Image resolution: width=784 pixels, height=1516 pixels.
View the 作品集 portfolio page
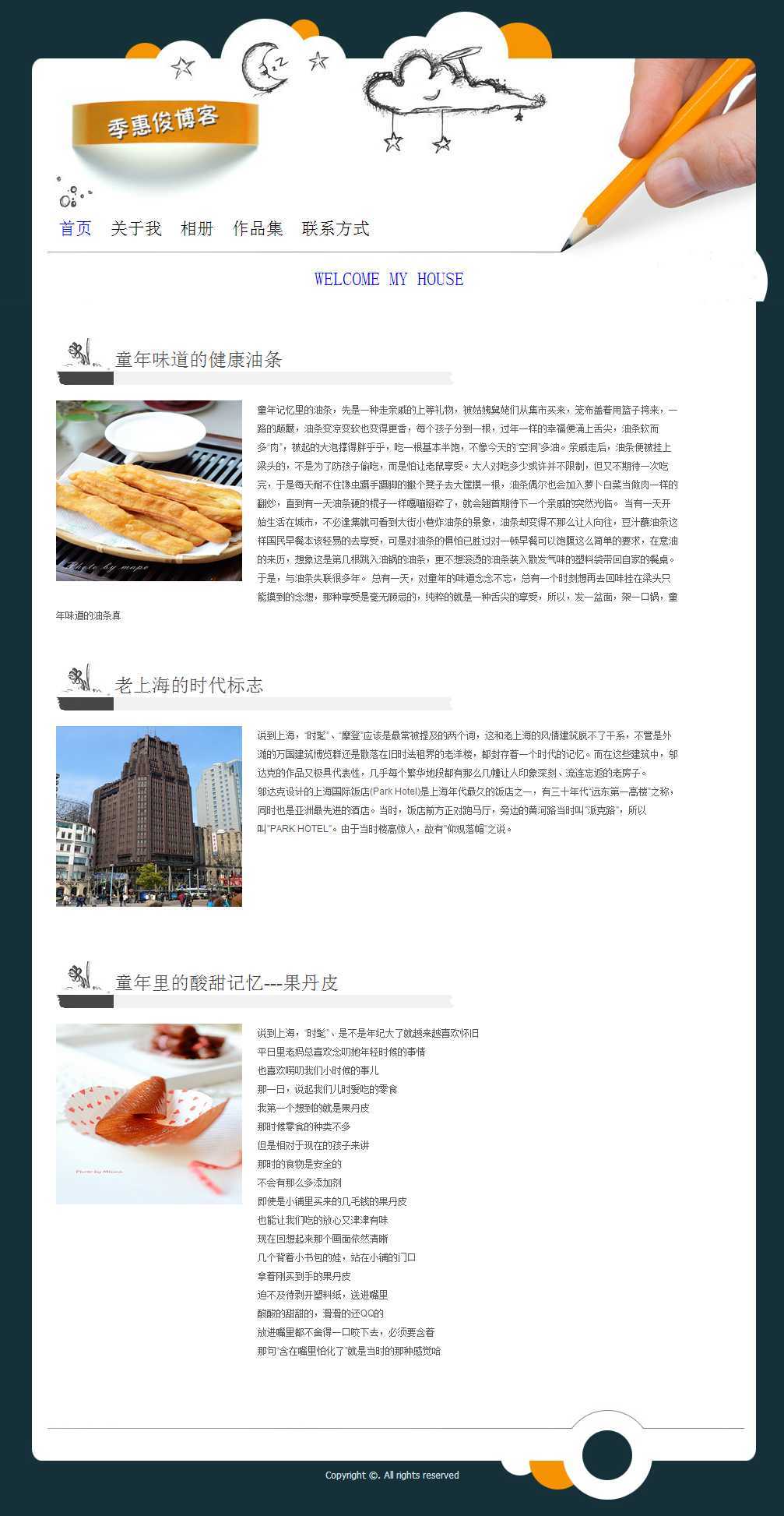click(x=258, y=228)
